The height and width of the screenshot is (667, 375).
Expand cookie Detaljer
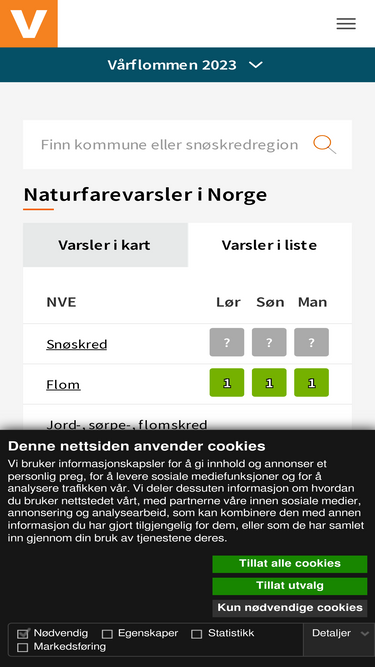[x=340, y=633]
